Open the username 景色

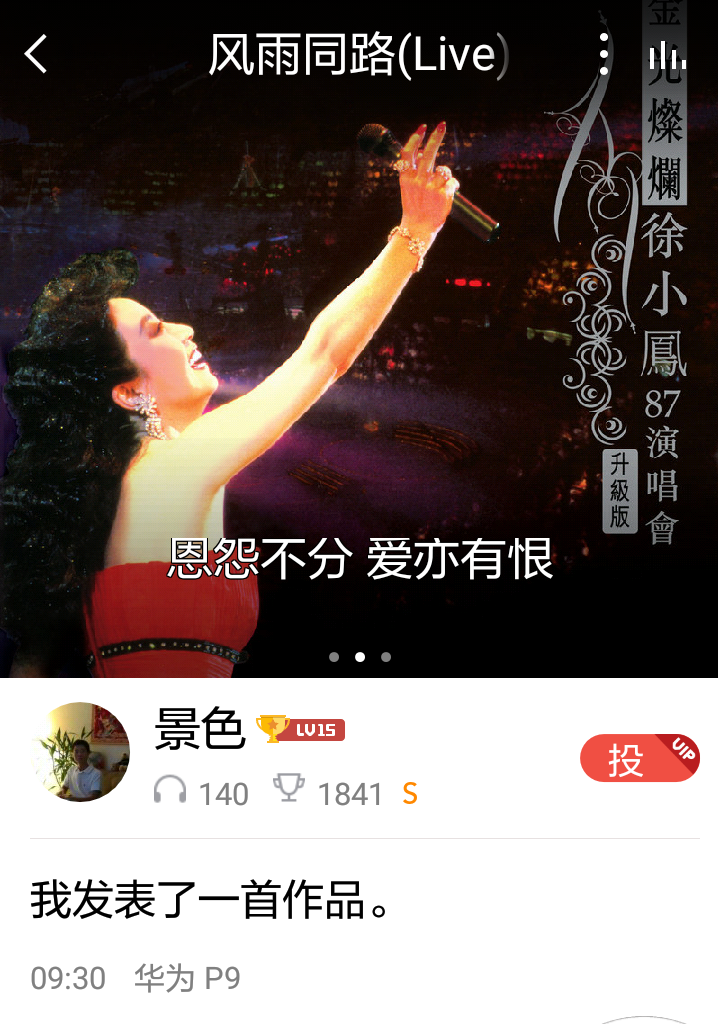point(200,730)
